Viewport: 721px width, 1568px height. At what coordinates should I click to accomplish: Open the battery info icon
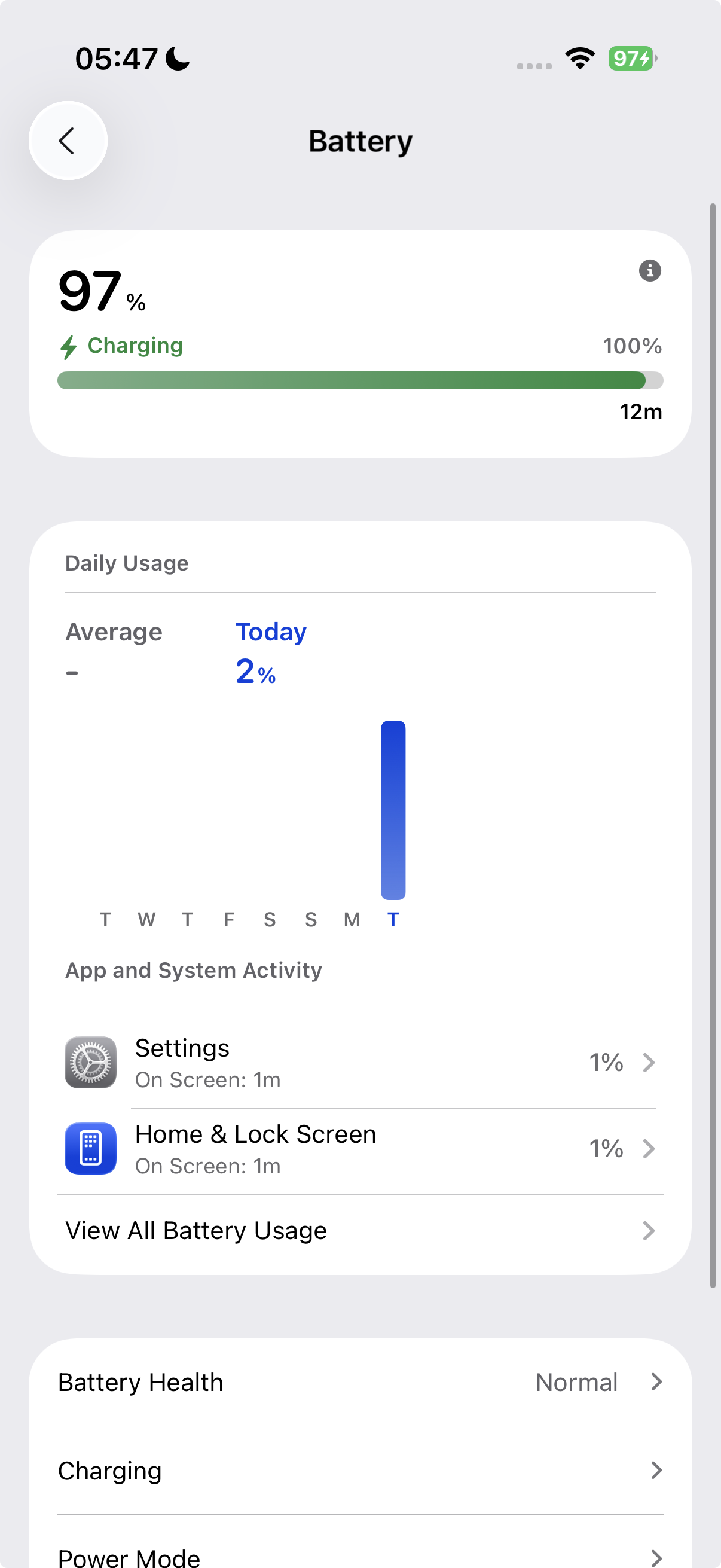650,270
